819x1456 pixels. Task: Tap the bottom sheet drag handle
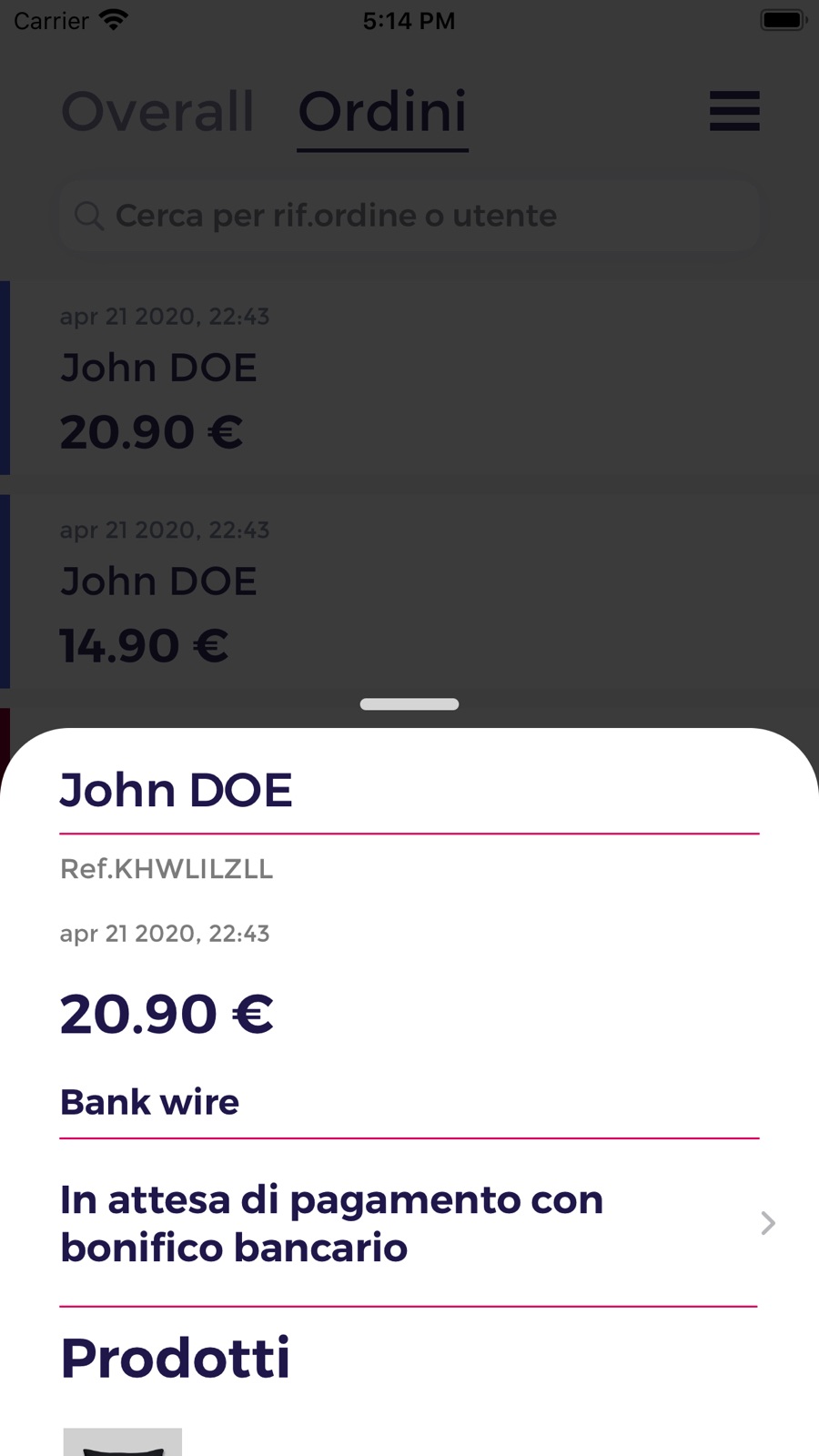409,704
